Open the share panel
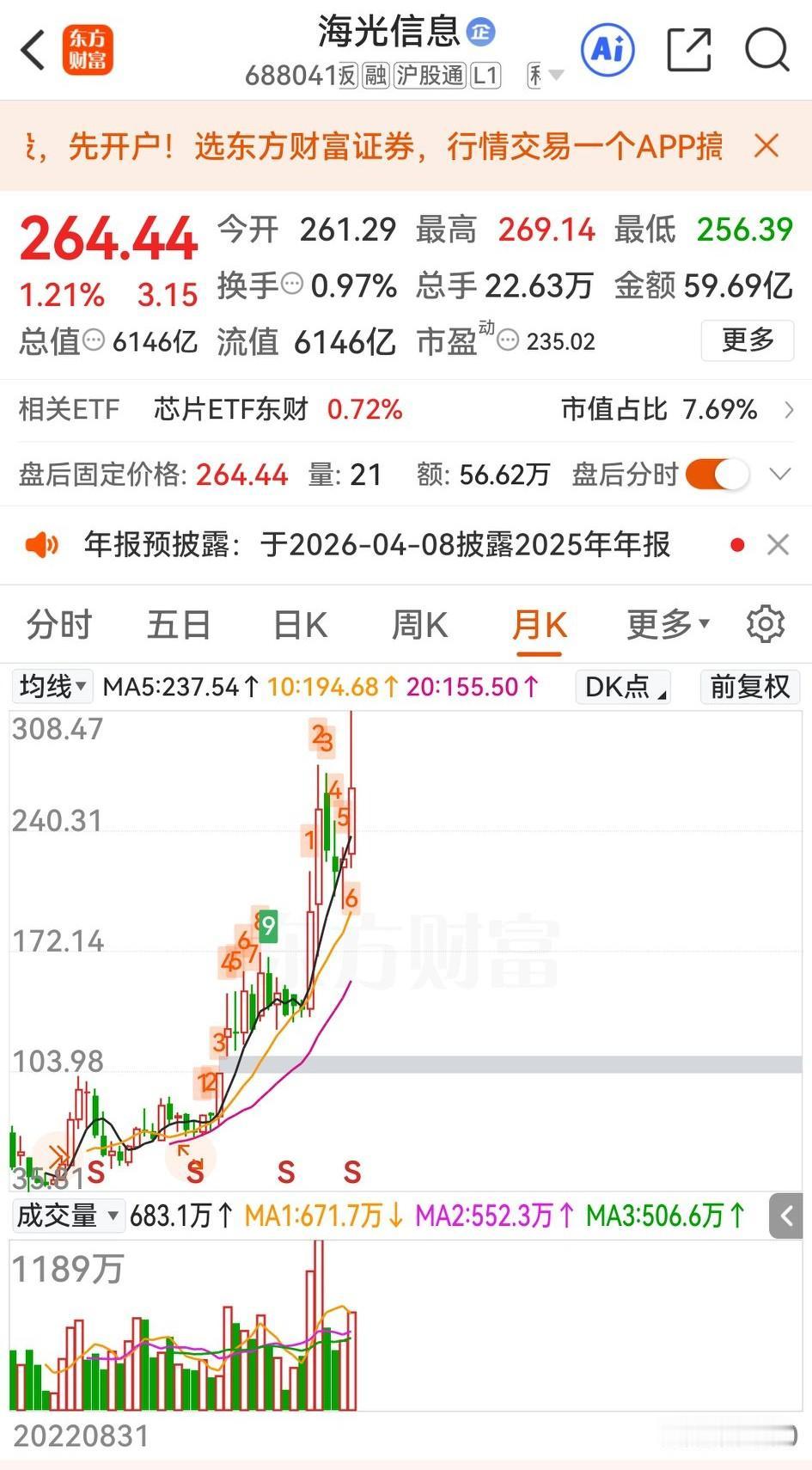The height and width of the screenshot is (1470, 812). point(687,50)
